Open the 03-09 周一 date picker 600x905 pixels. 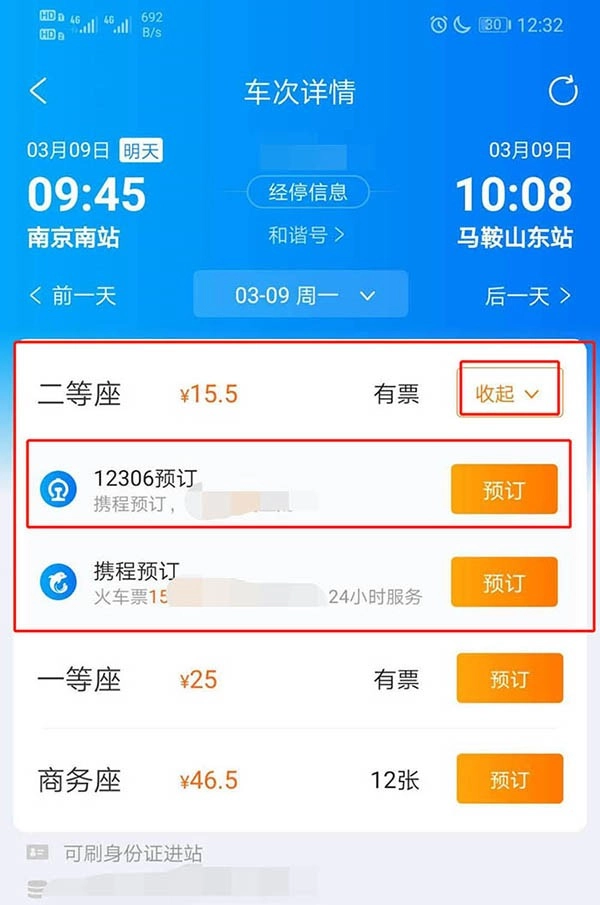coord(301,295)
